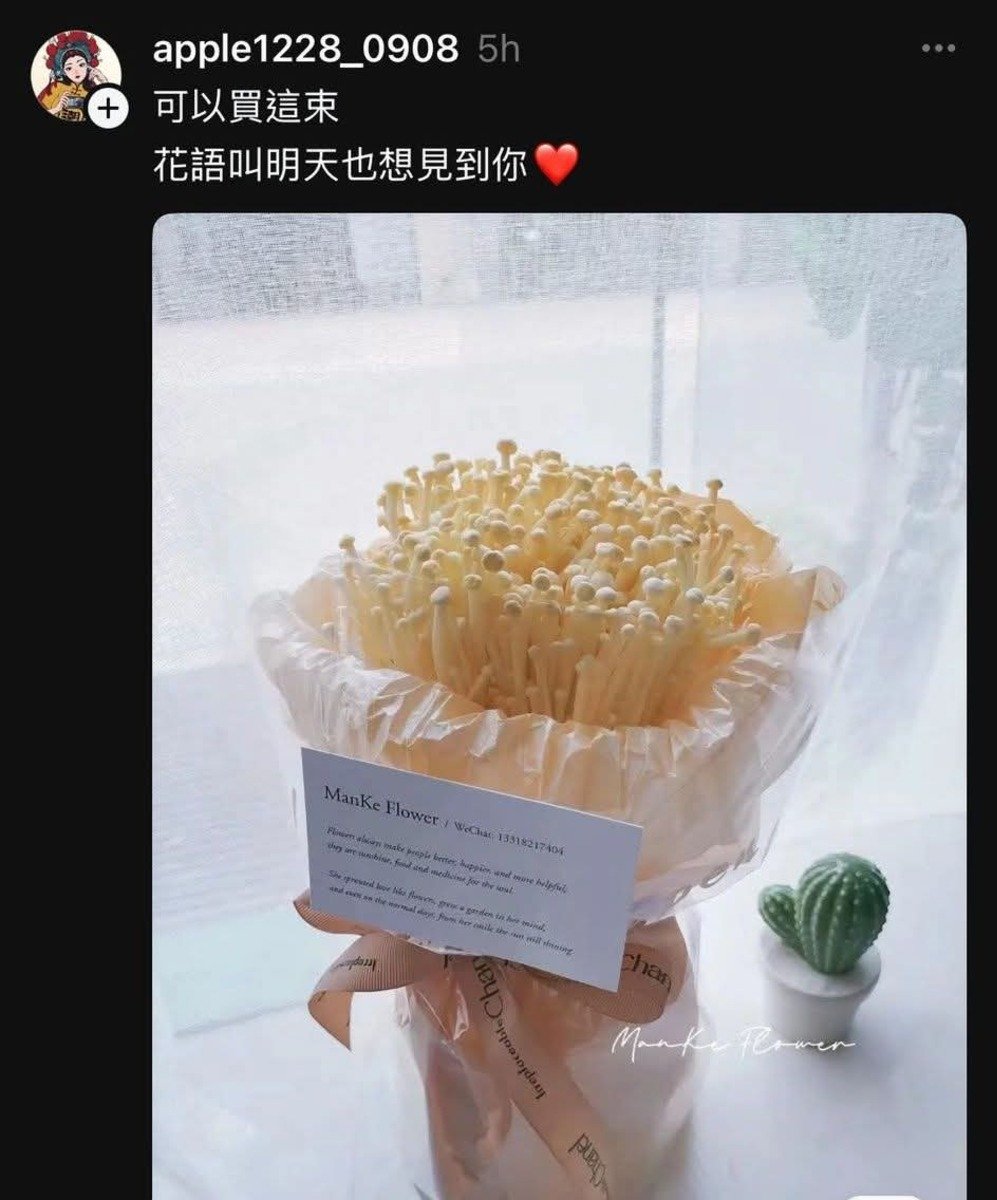Follow apple1228_0908 via plus badge

coord(108,108)
